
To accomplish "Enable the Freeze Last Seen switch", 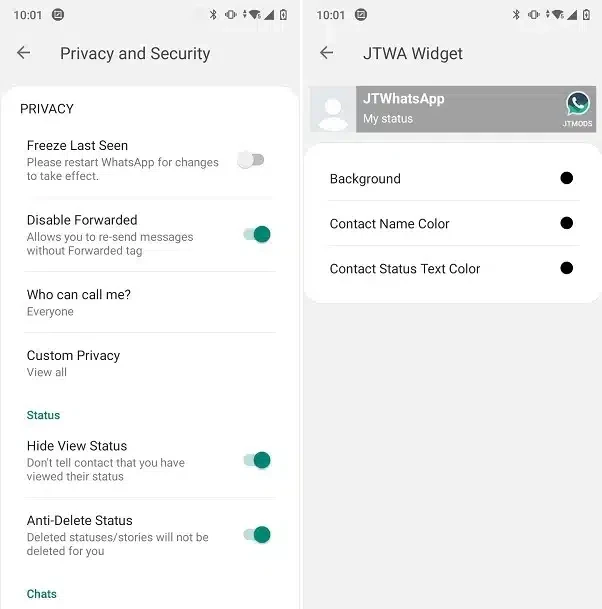I will (x=251, y=160).
